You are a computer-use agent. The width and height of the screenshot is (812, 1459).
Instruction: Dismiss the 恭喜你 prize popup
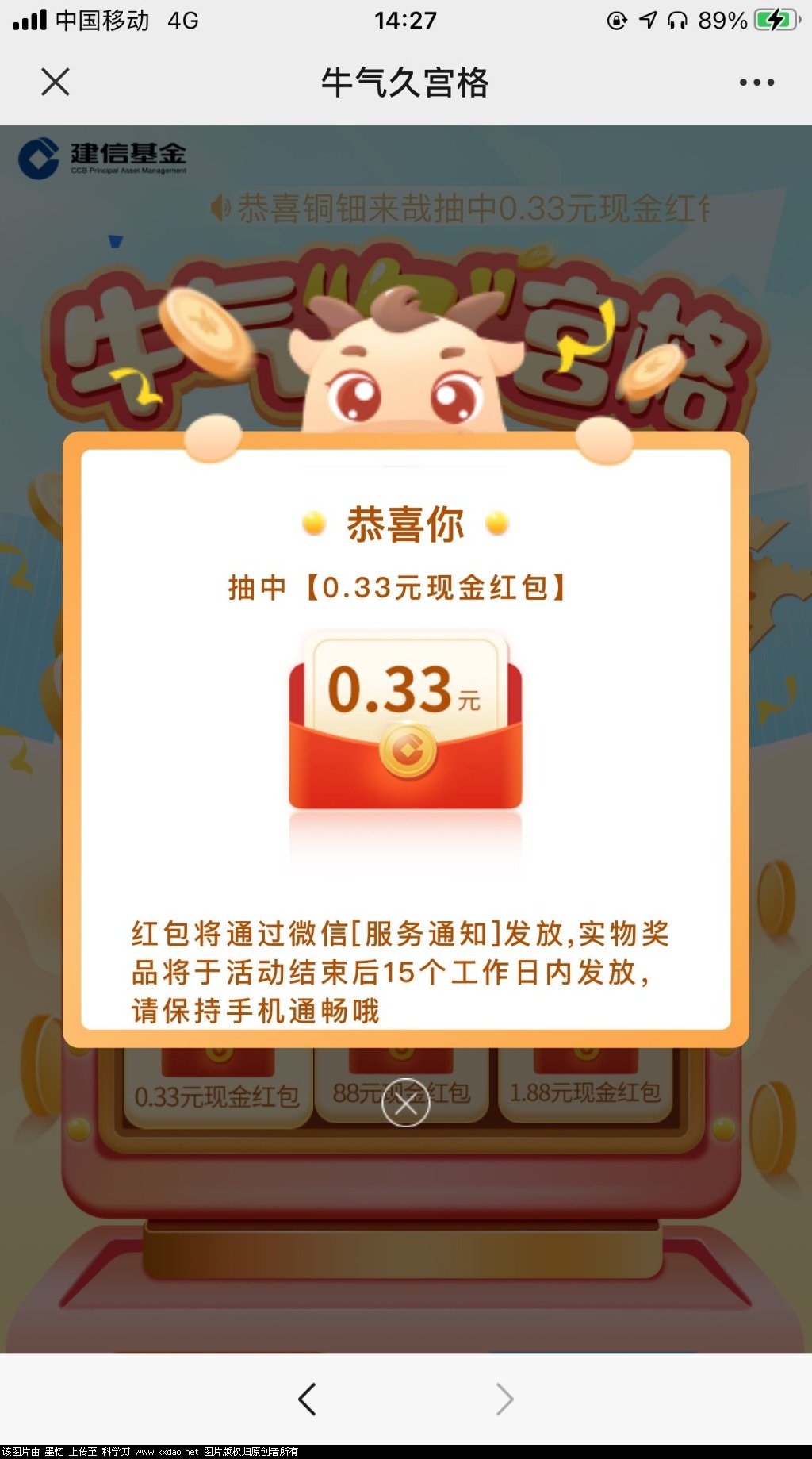tap(405, 1103)
